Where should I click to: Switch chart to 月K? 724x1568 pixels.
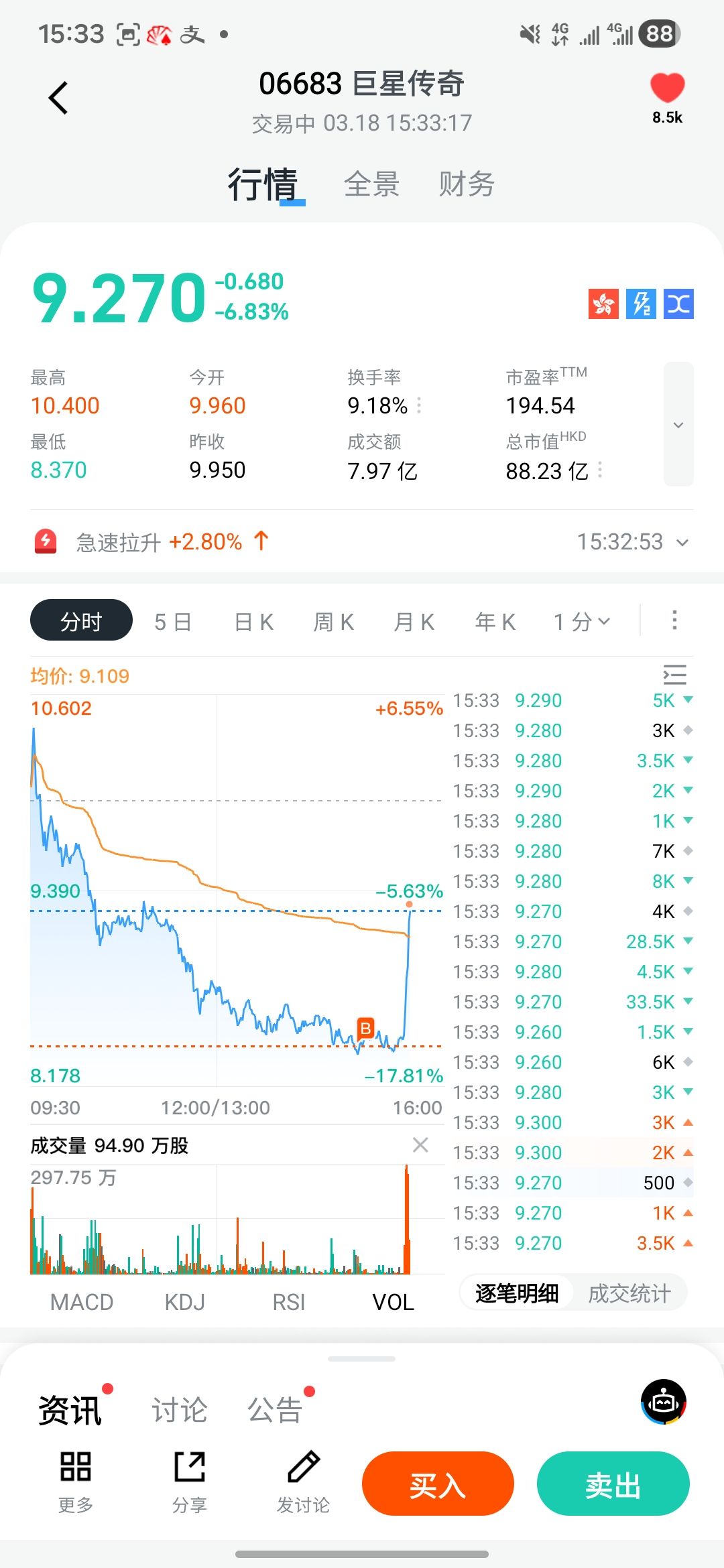(x=414, y=622)
